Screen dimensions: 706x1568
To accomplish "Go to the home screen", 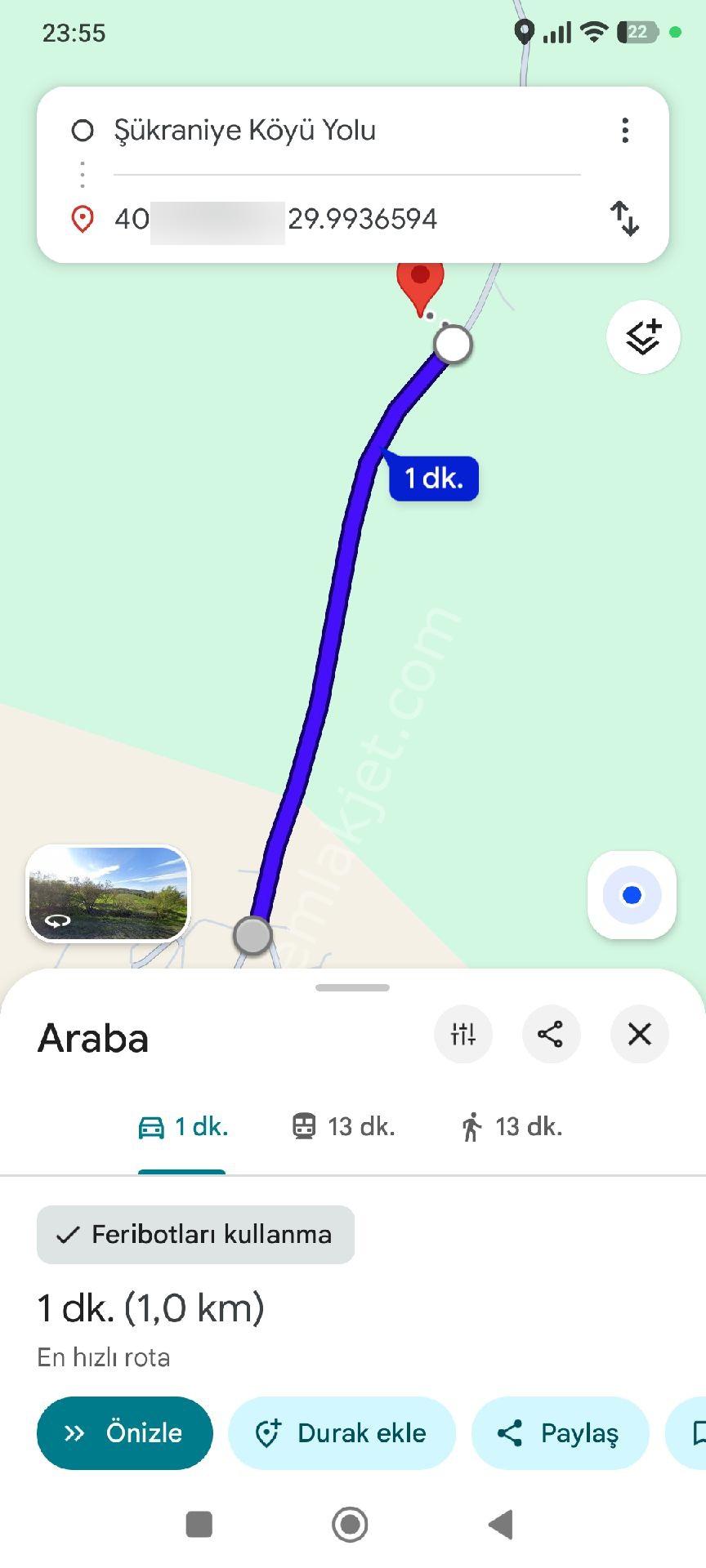I will pos(350,1525).
